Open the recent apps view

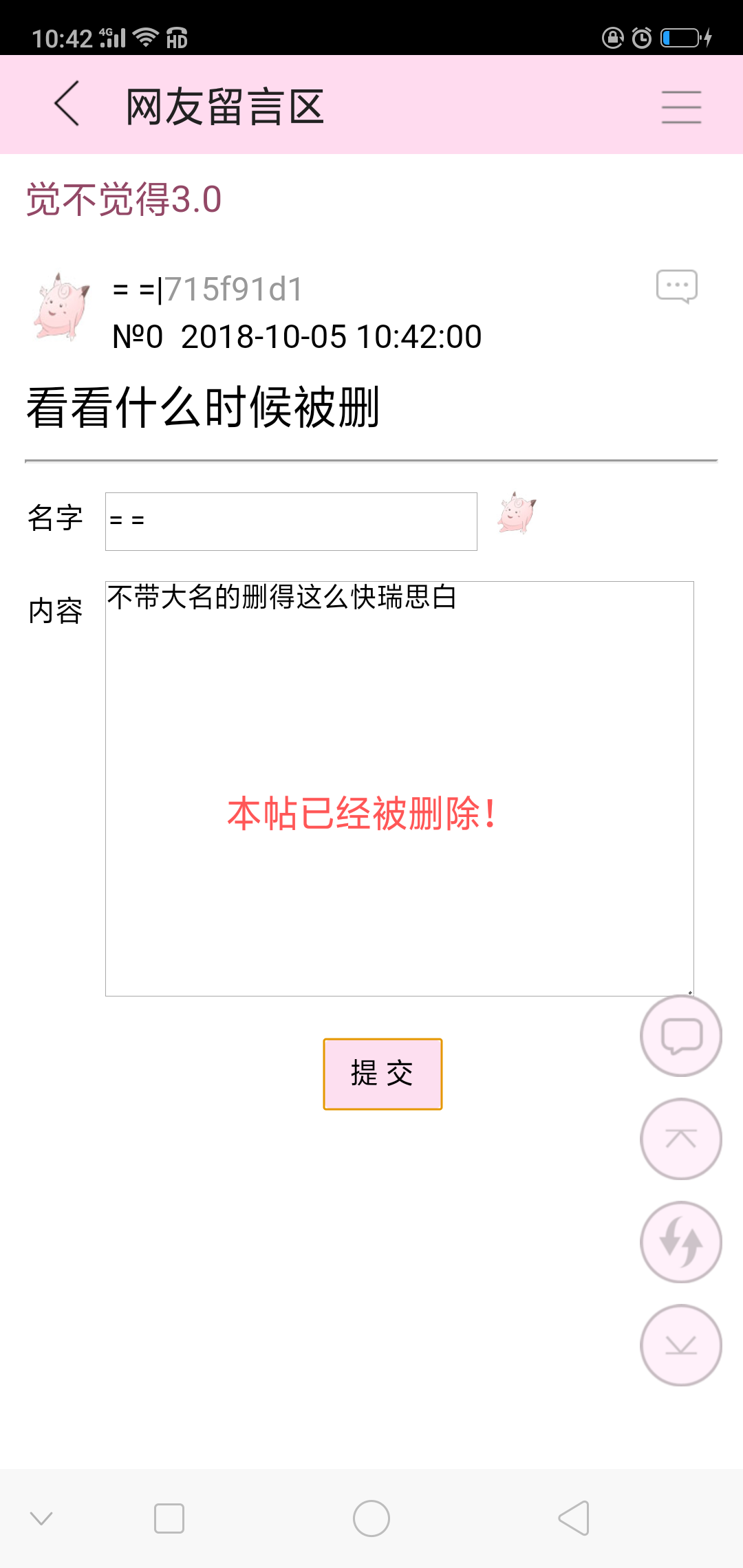tap(169, 1518)
